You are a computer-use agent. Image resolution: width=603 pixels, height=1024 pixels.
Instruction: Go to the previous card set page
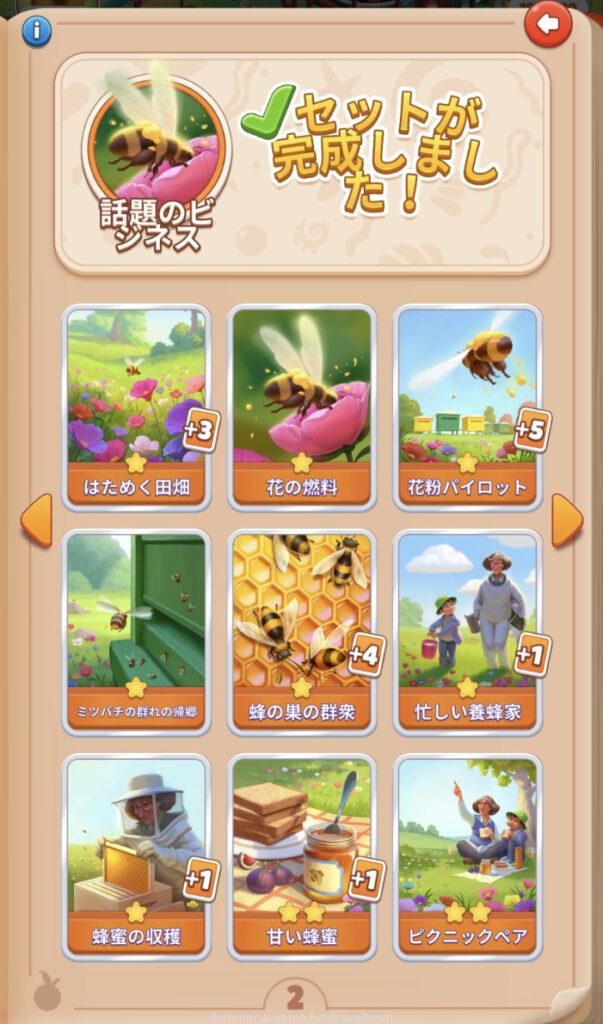(36, 520)
